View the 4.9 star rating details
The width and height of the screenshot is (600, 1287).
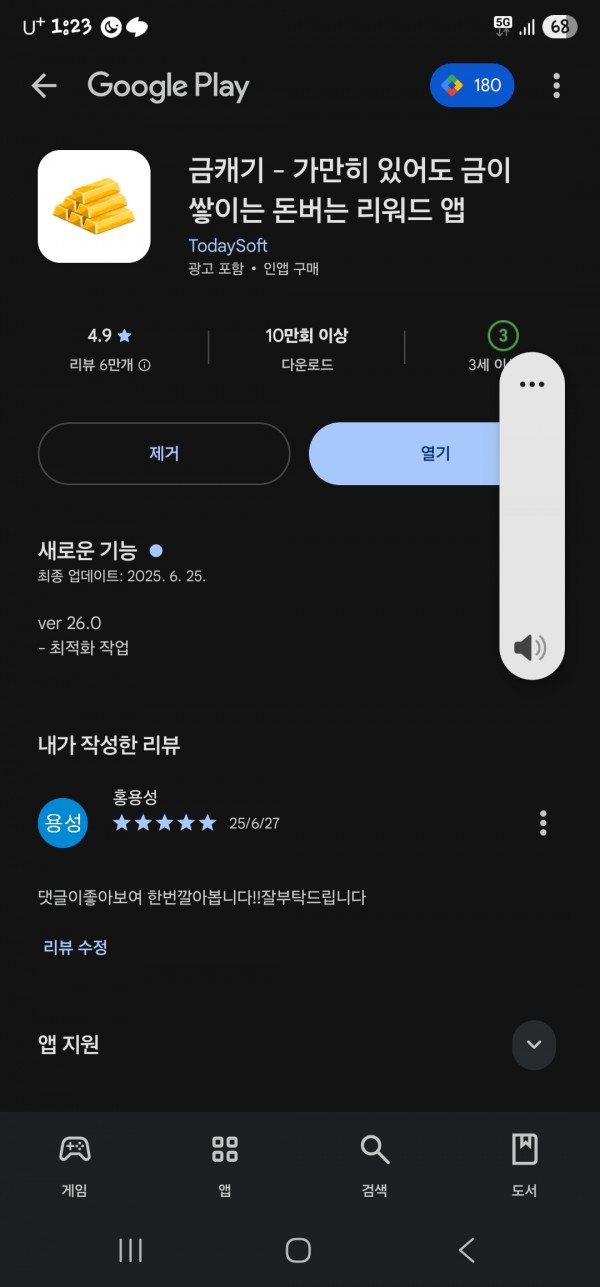(110, 348)
